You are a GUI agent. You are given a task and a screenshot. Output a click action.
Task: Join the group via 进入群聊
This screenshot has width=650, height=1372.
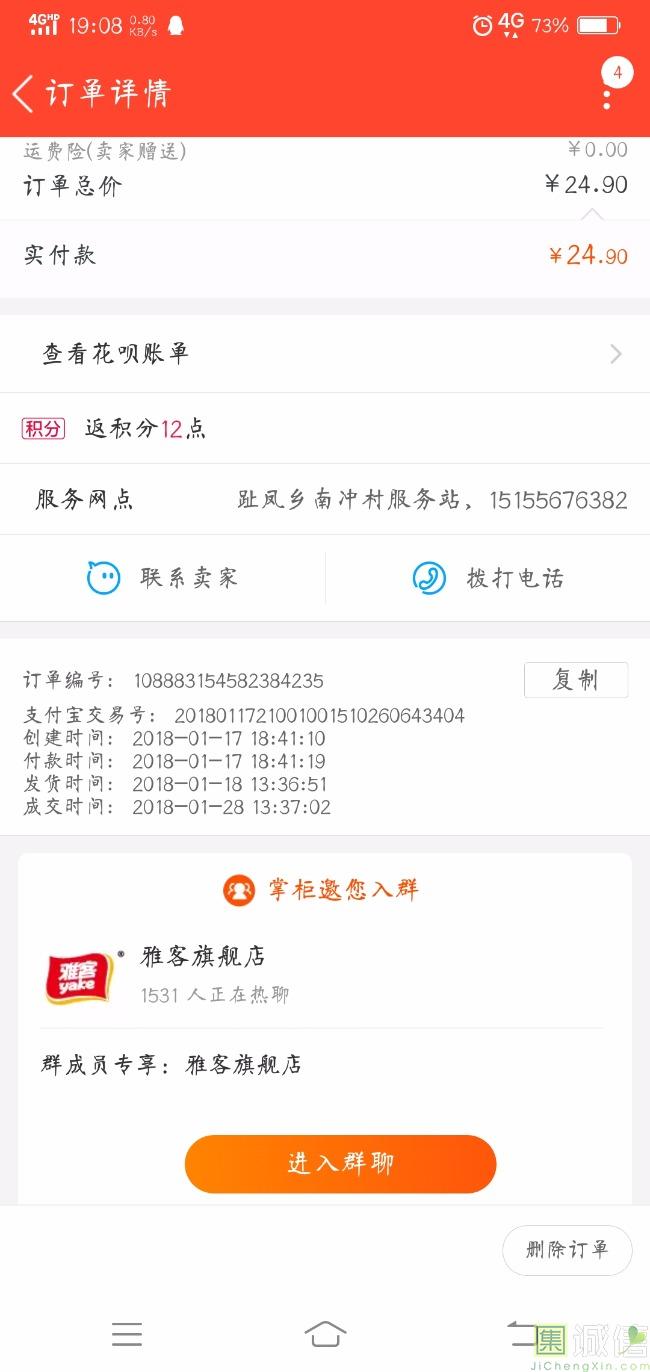click(340, 1163)
